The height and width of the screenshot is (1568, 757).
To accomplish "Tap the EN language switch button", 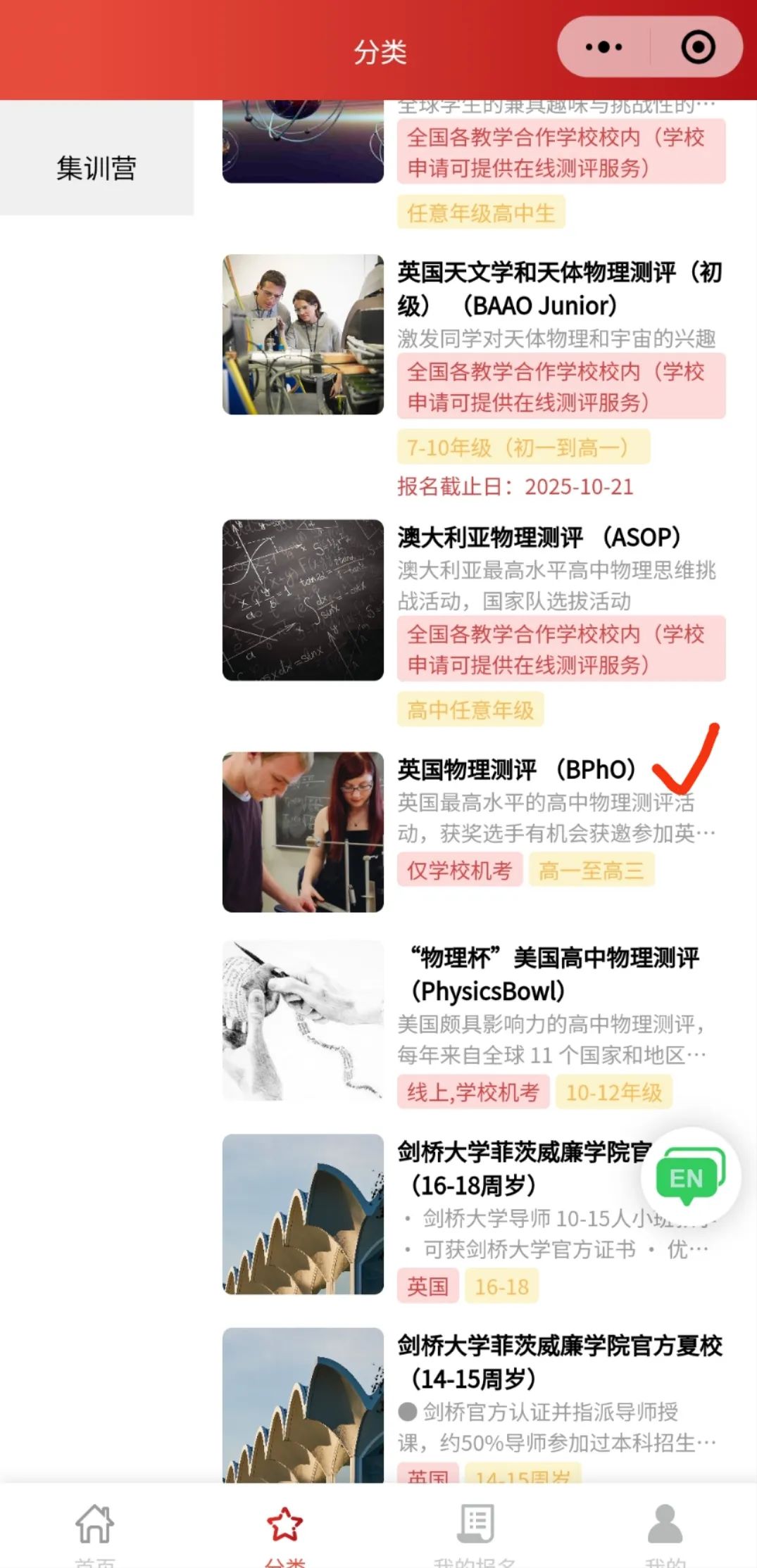I will [689, 1177].
